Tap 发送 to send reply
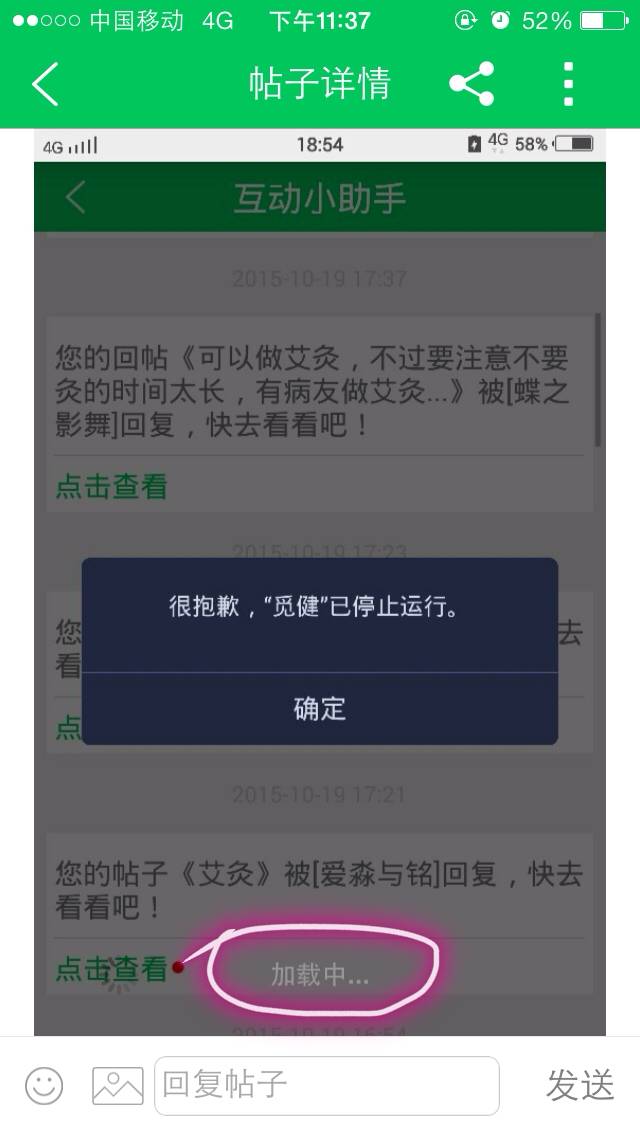Image resolution: width=640 pixels, height=1136 pixels. (580, 1085)
